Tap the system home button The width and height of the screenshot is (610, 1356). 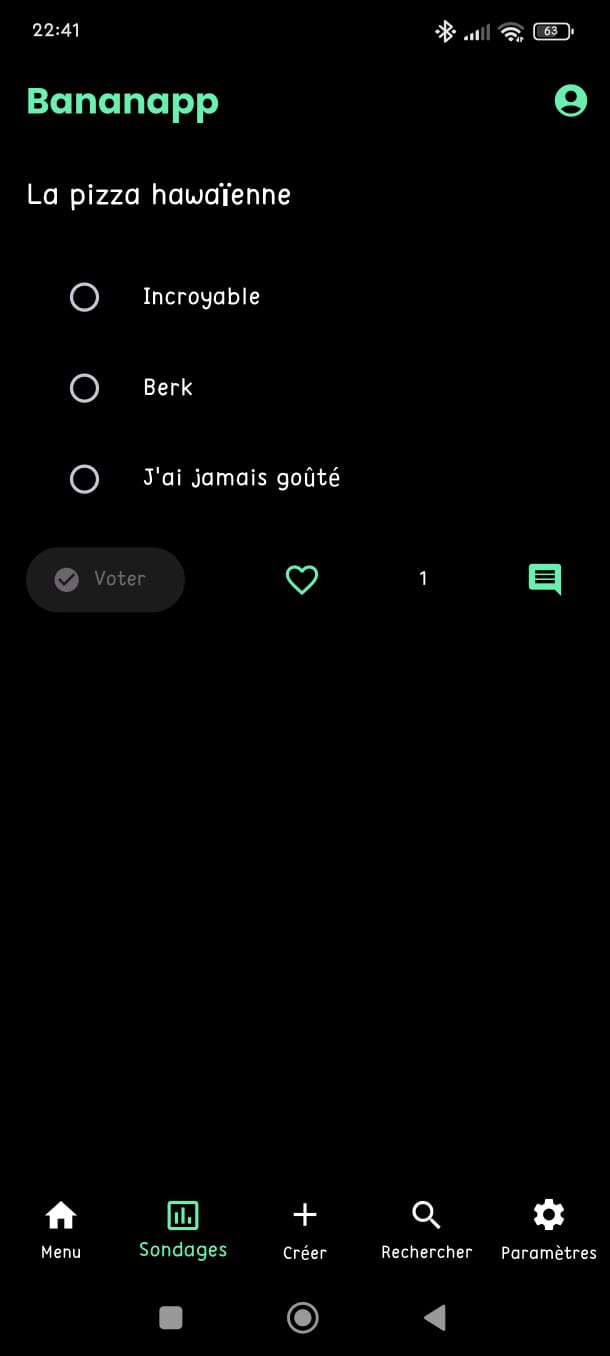303,1318
